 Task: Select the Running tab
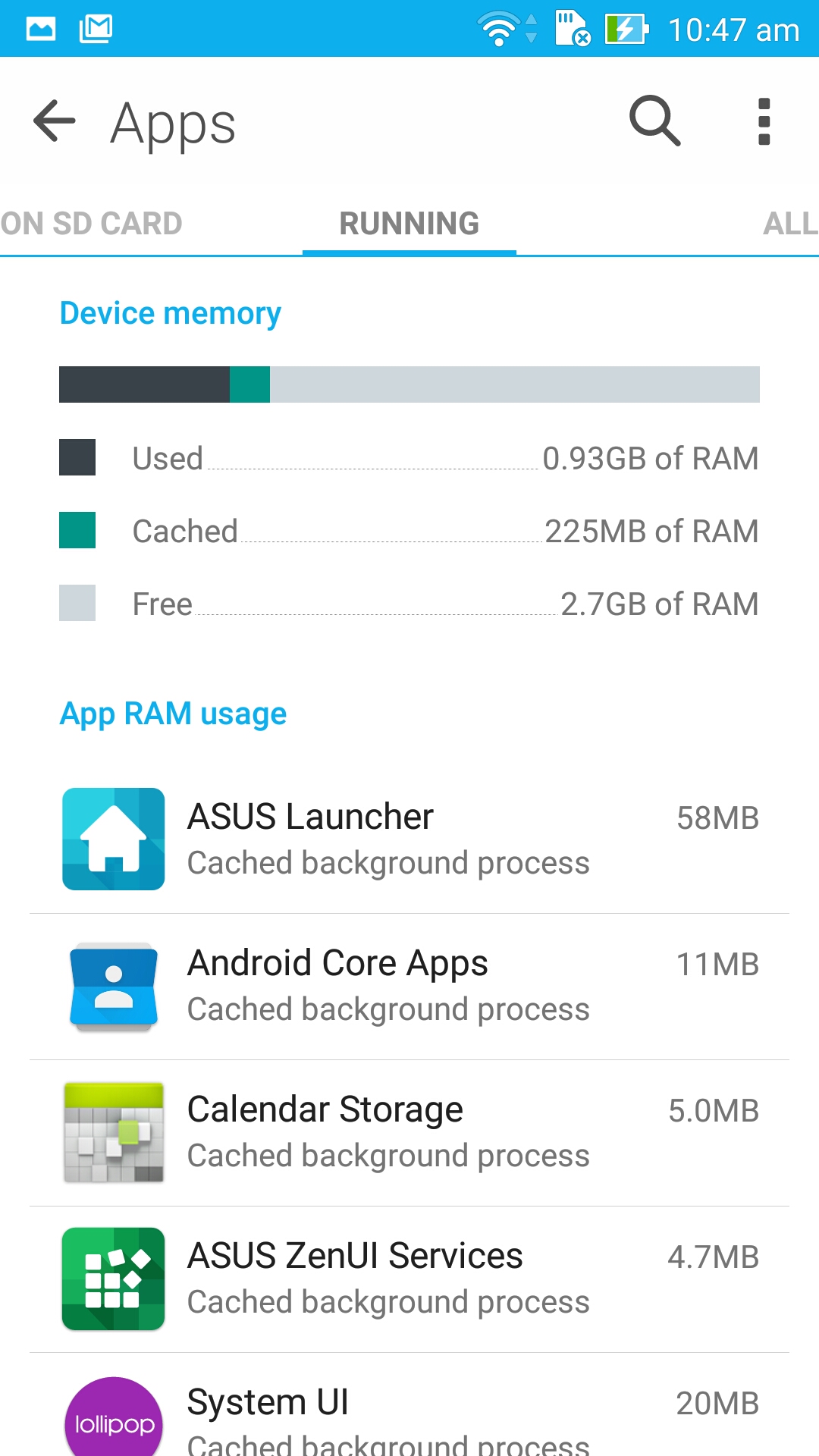pyautogui.click(x=409, y=224)
